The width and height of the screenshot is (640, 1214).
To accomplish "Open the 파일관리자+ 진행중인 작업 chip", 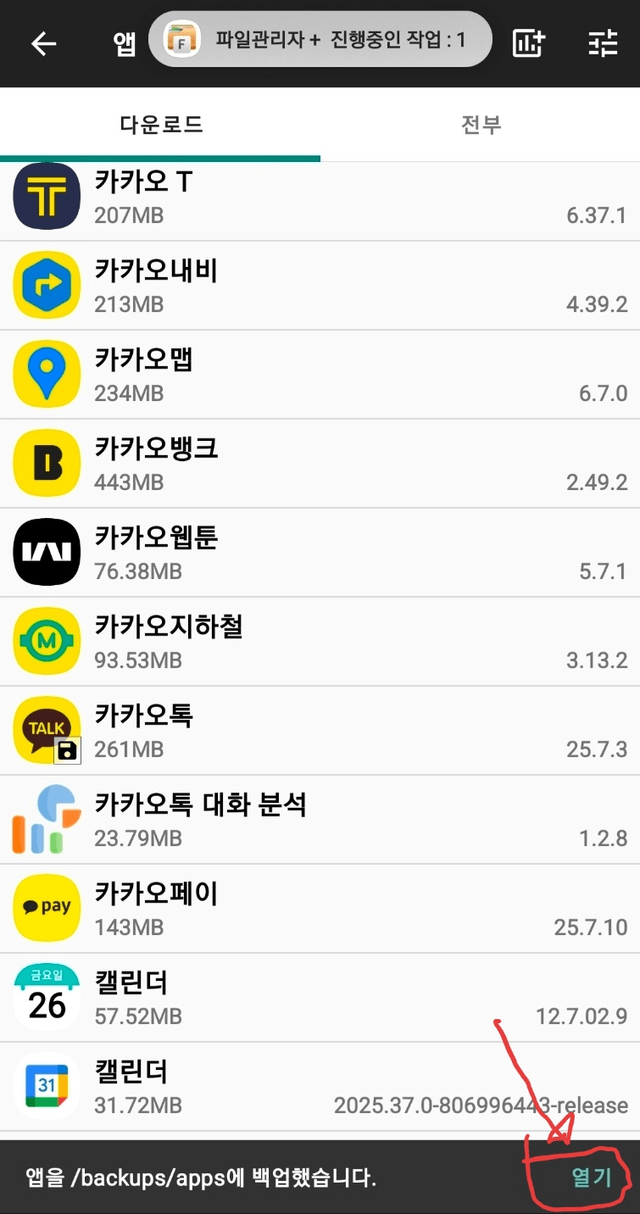I will 320,41.
